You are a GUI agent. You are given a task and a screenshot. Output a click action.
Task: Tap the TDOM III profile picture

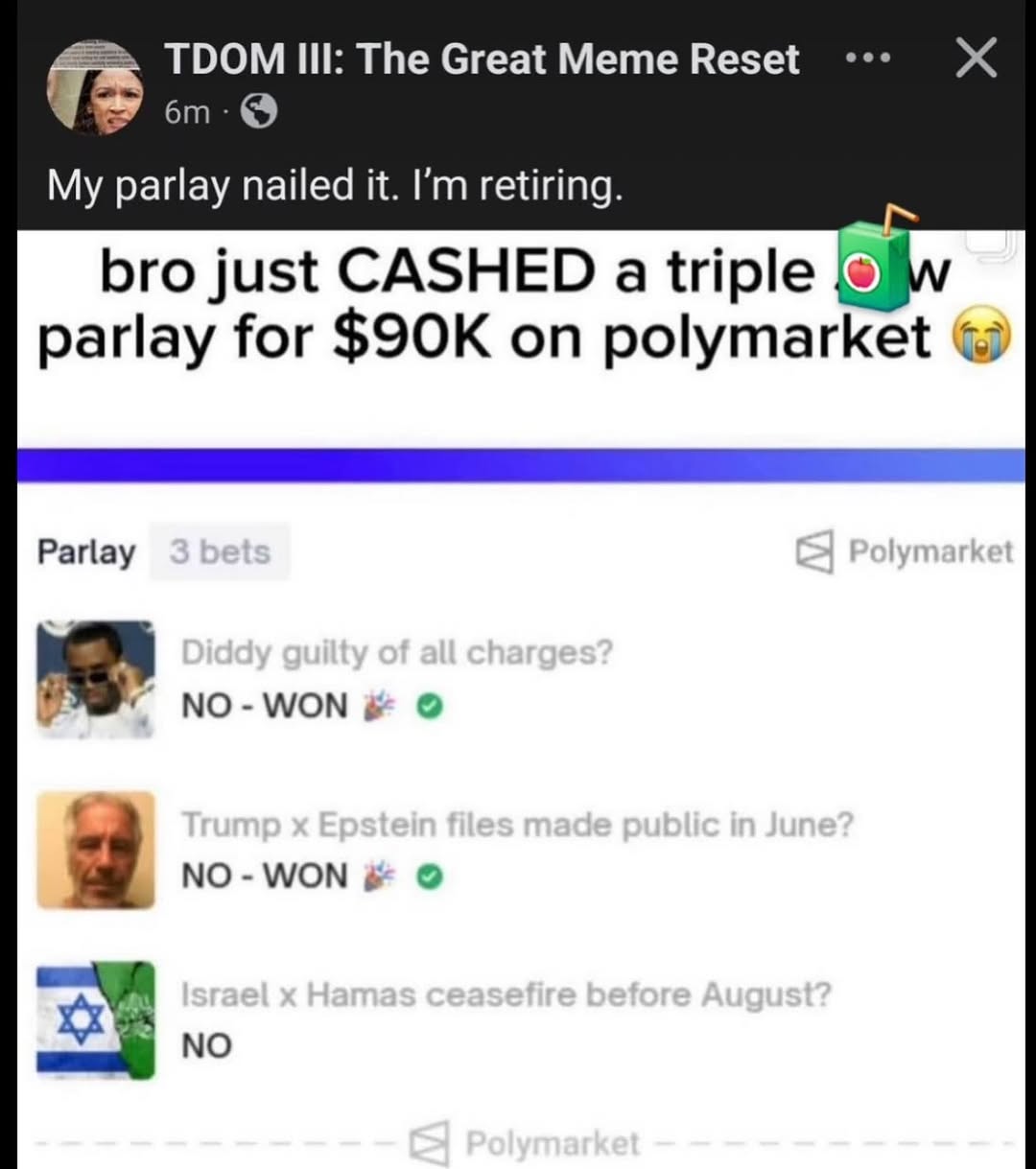94,88
